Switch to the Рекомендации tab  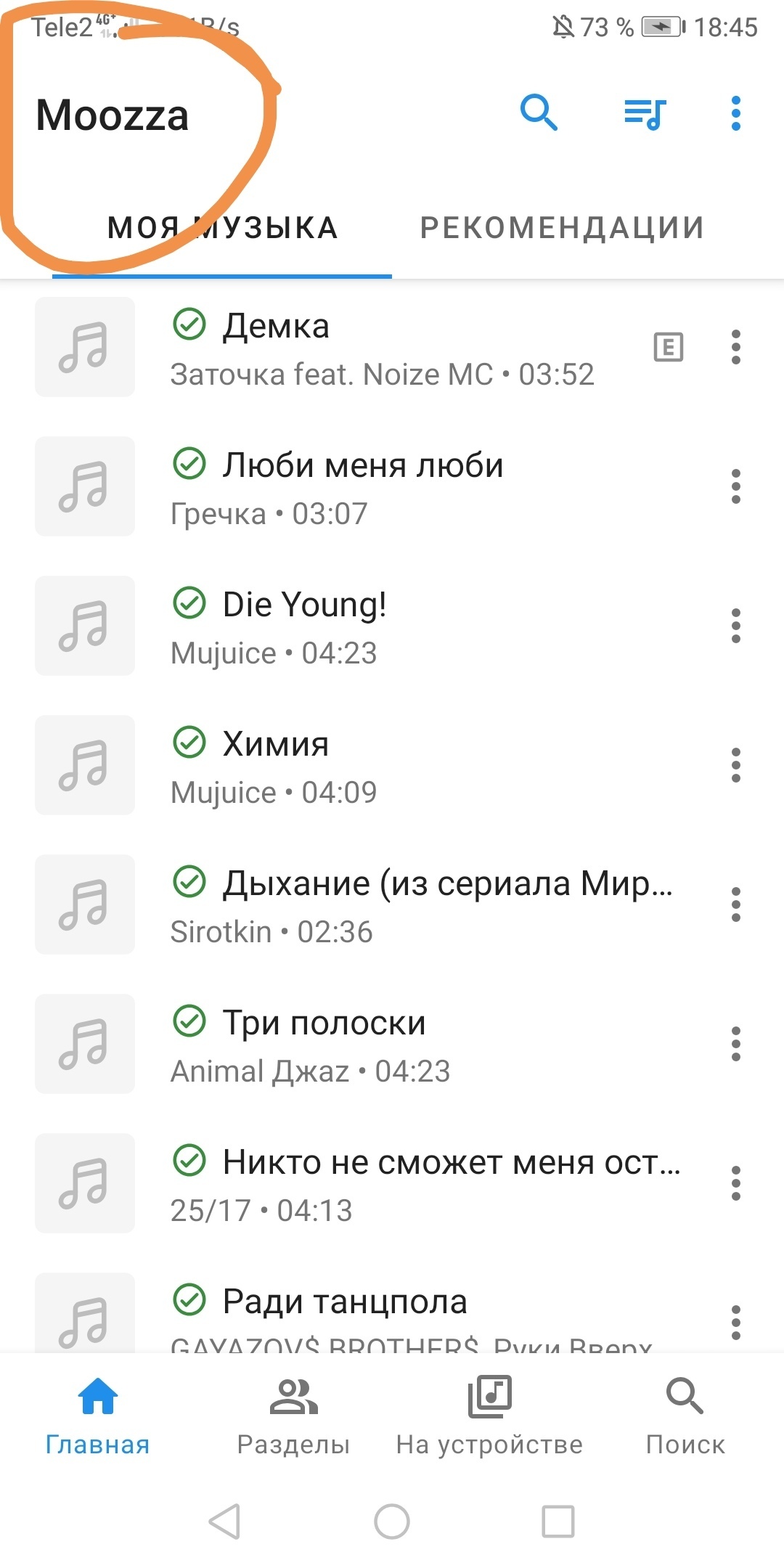pyautogui.click(x=562, y=228)
